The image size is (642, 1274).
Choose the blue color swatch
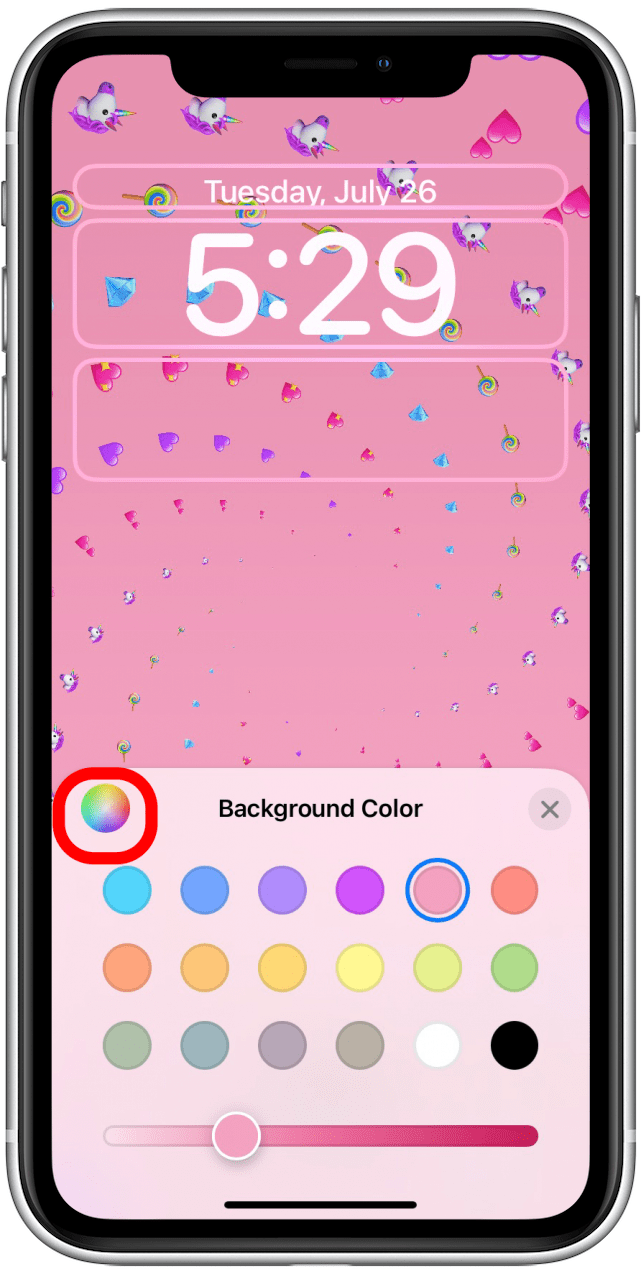(x=205, y=889)
